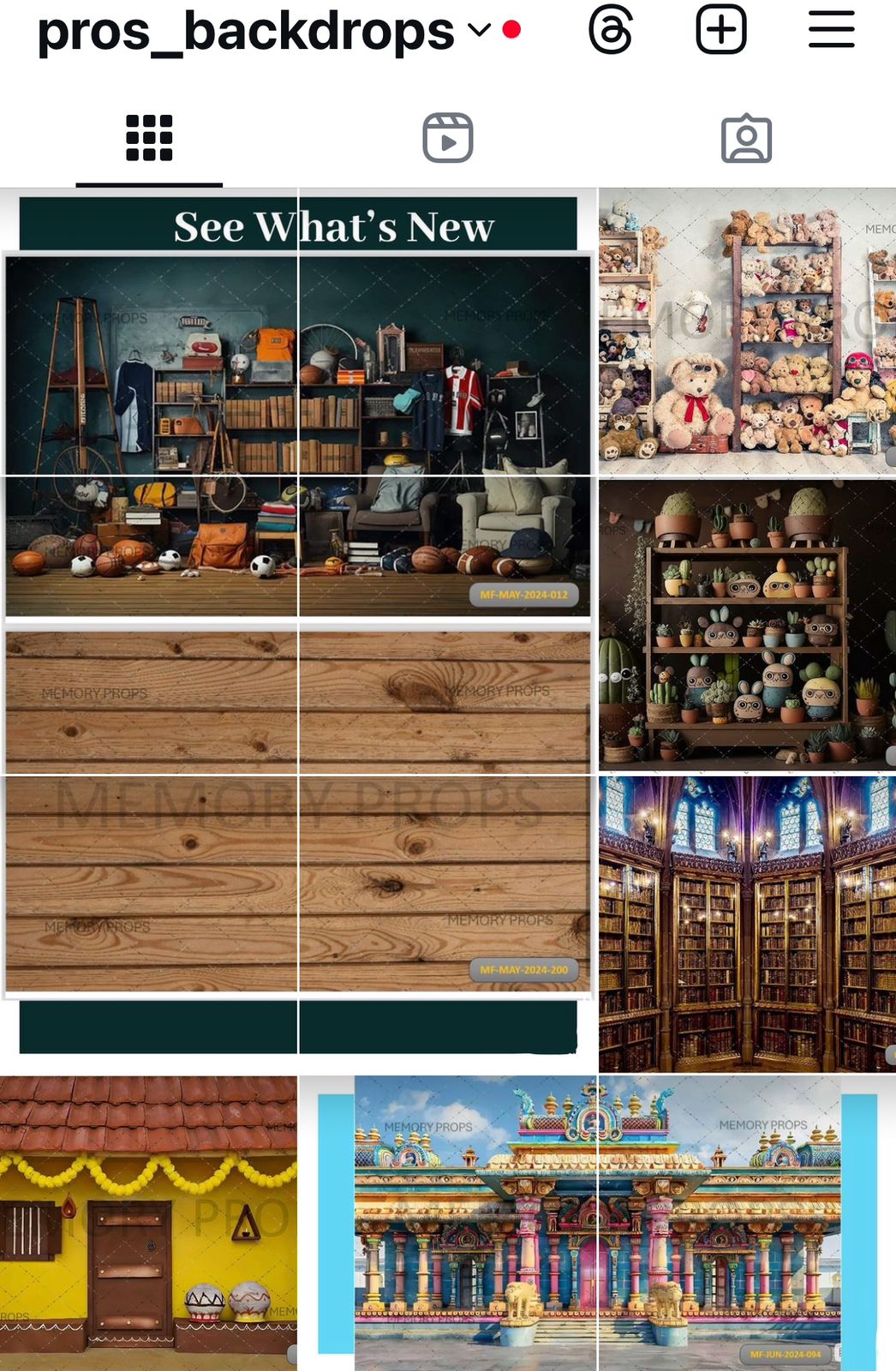Switch to the tagged photos tab
896x1371 pixels.
point(746,138)
